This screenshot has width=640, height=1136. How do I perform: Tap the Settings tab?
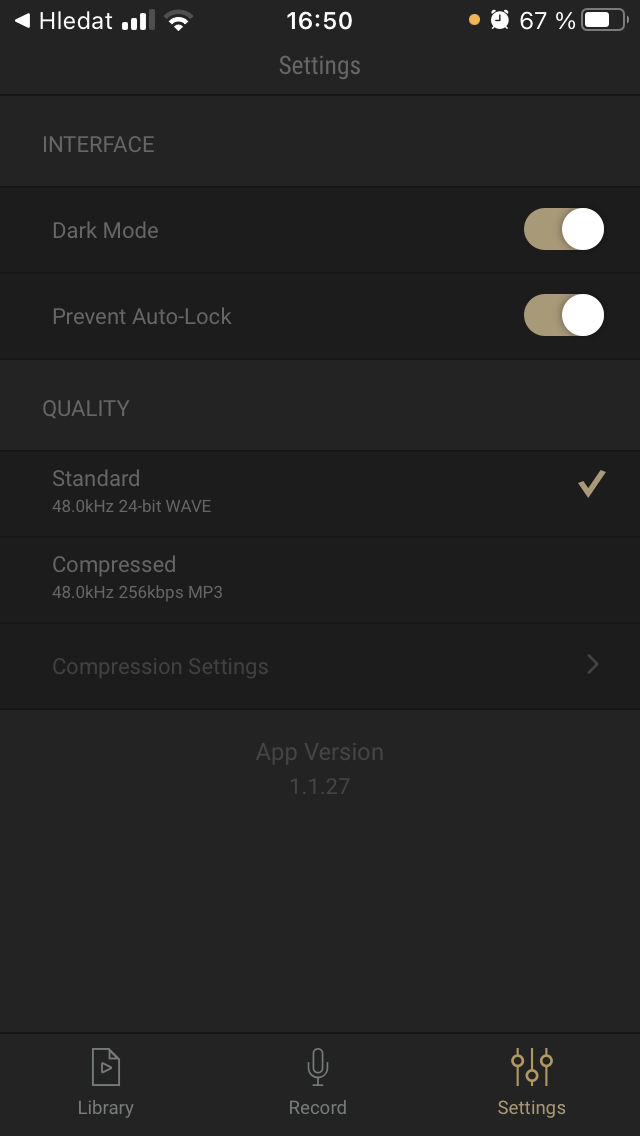[531, 1082]
